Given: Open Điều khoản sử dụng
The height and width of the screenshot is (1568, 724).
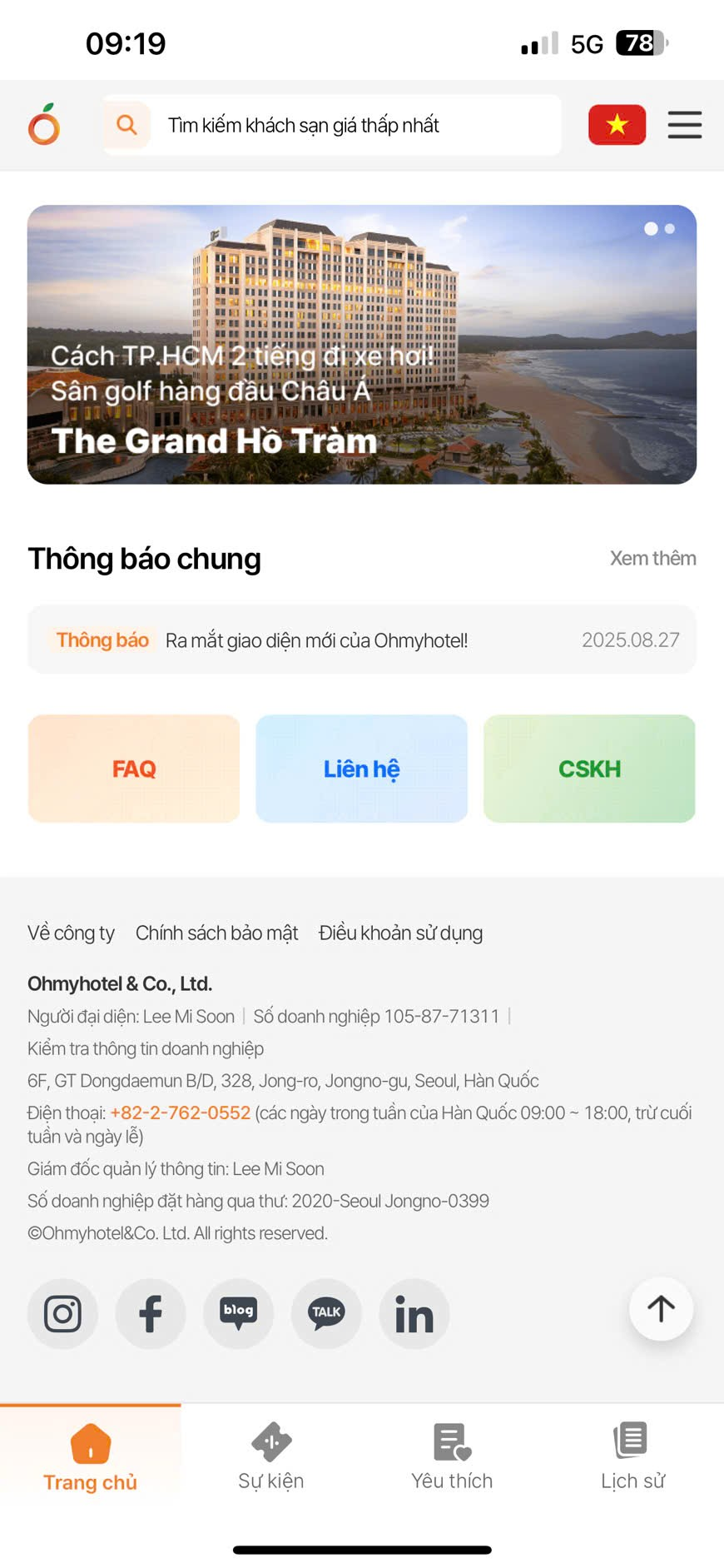Looking at the screenshot, I should (400, 933).
